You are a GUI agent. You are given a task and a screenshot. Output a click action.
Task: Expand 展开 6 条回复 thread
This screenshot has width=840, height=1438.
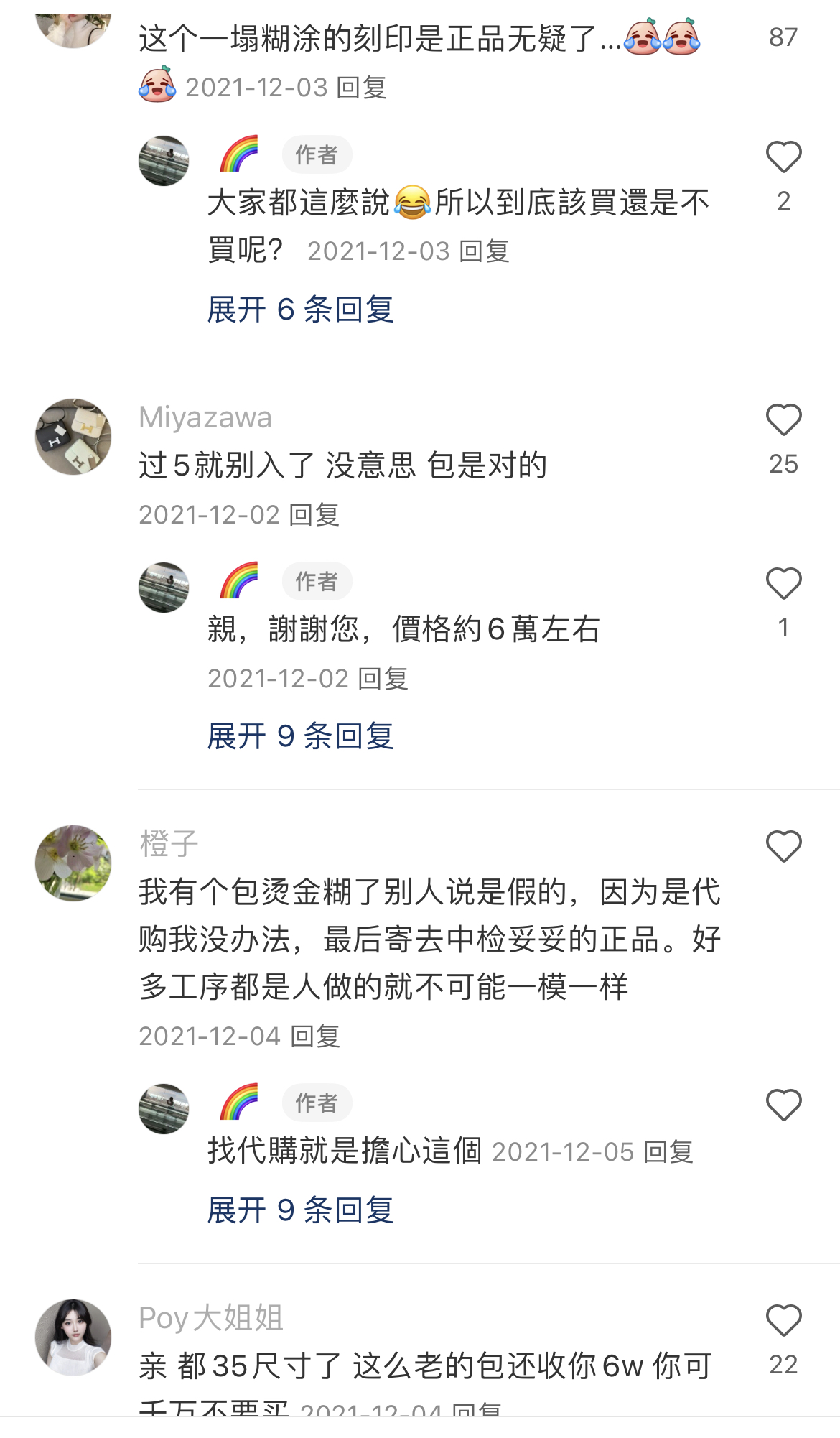pyautogui.click(x=300, y=310)
